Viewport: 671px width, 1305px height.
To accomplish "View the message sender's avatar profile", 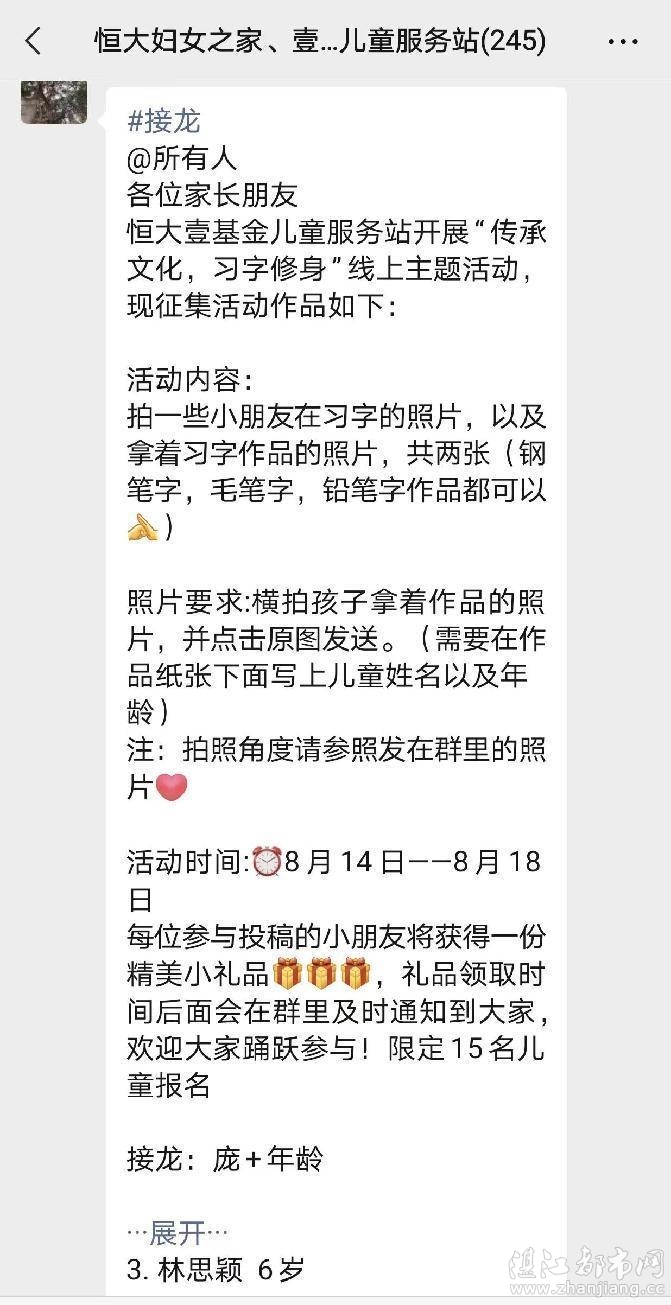I will [53, 103].
